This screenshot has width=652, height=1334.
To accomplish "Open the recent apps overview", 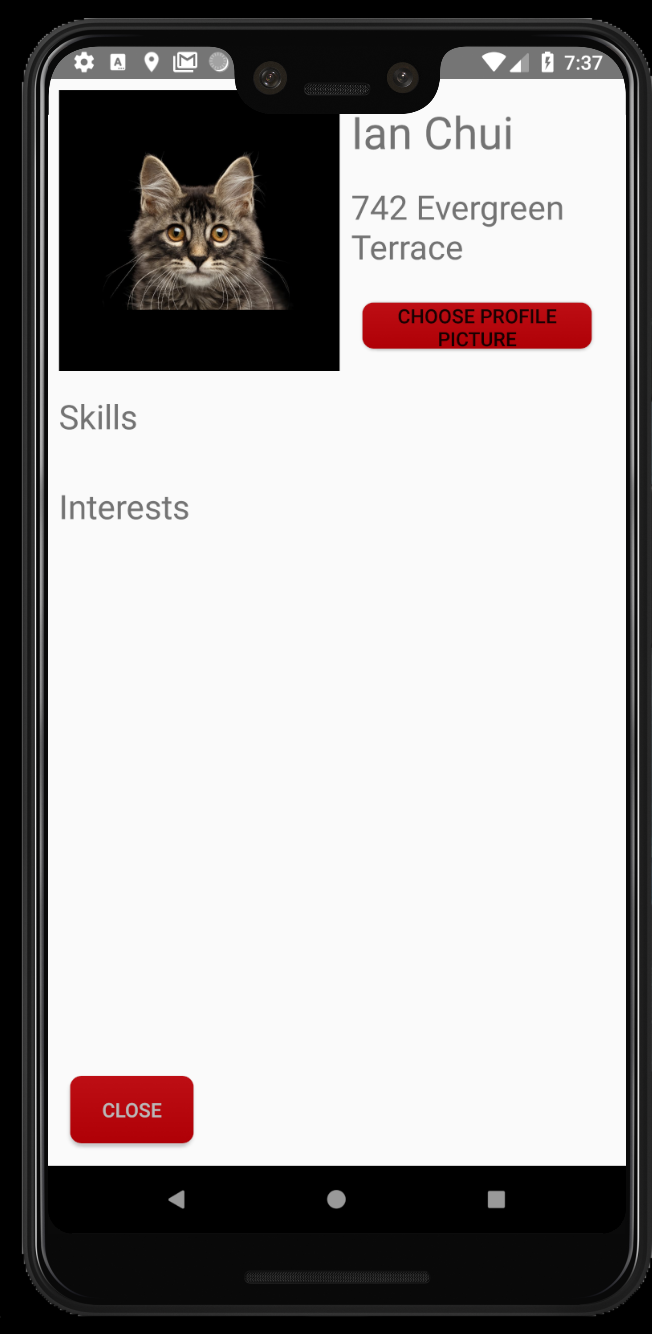I will click(x=496, y=1199).
